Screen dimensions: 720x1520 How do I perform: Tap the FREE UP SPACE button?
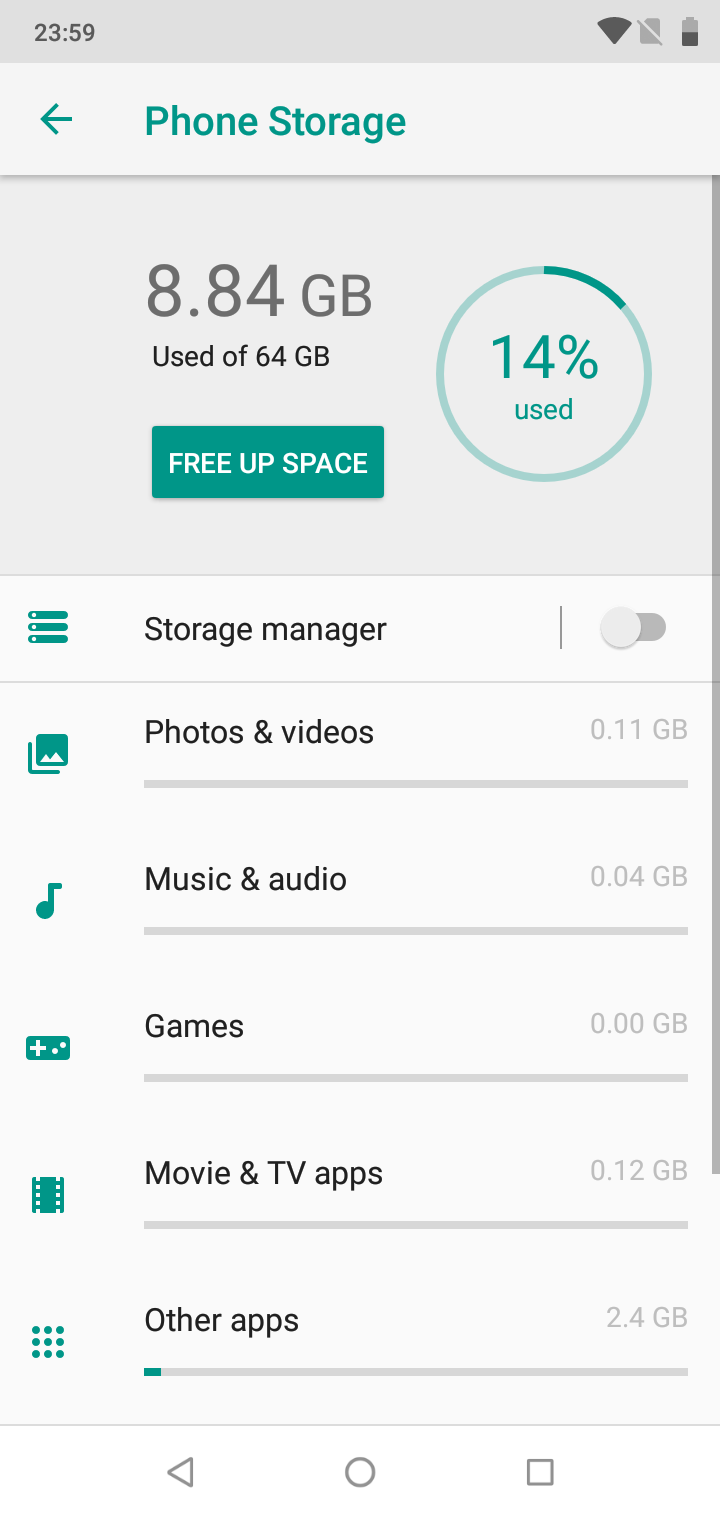click(x=268, y=462)
